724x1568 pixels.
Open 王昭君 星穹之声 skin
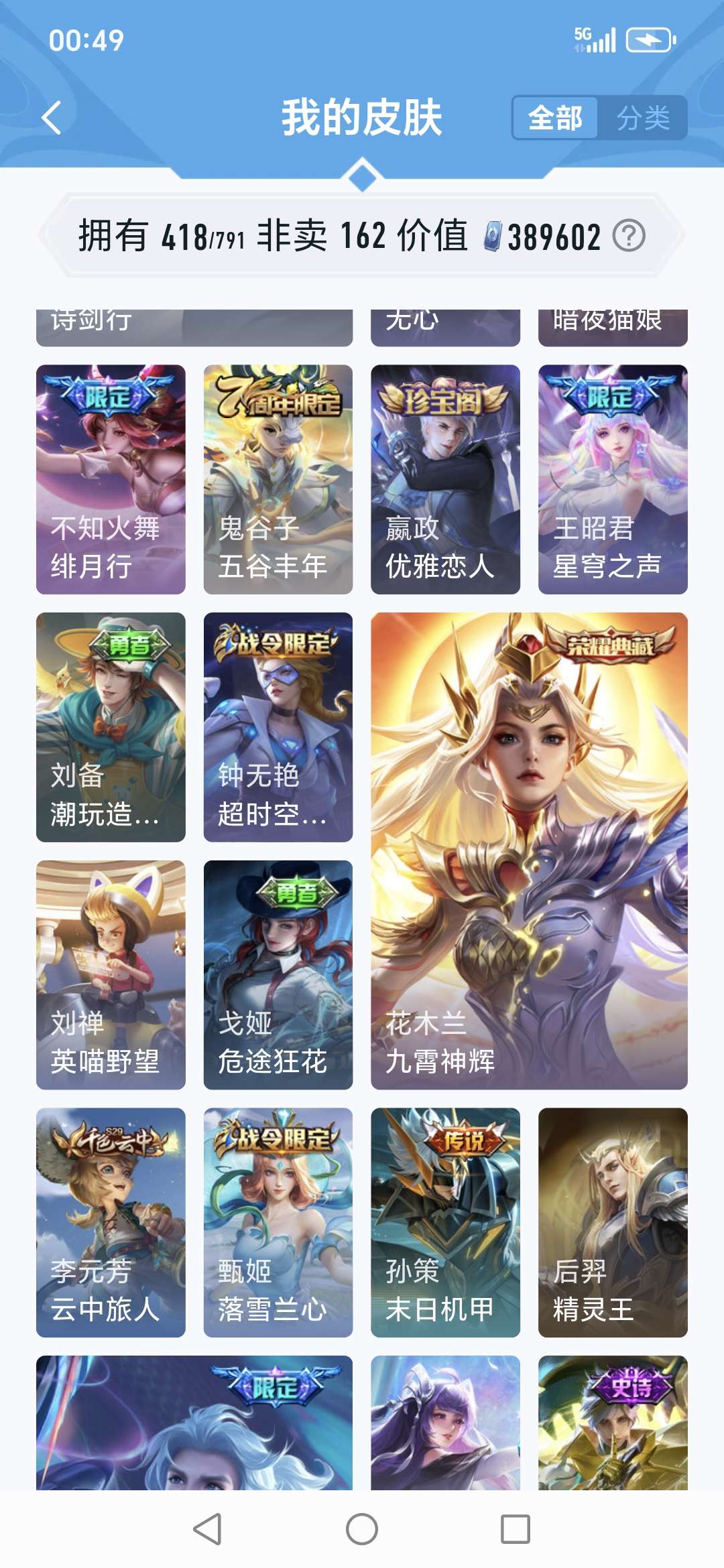coord(613,479)
